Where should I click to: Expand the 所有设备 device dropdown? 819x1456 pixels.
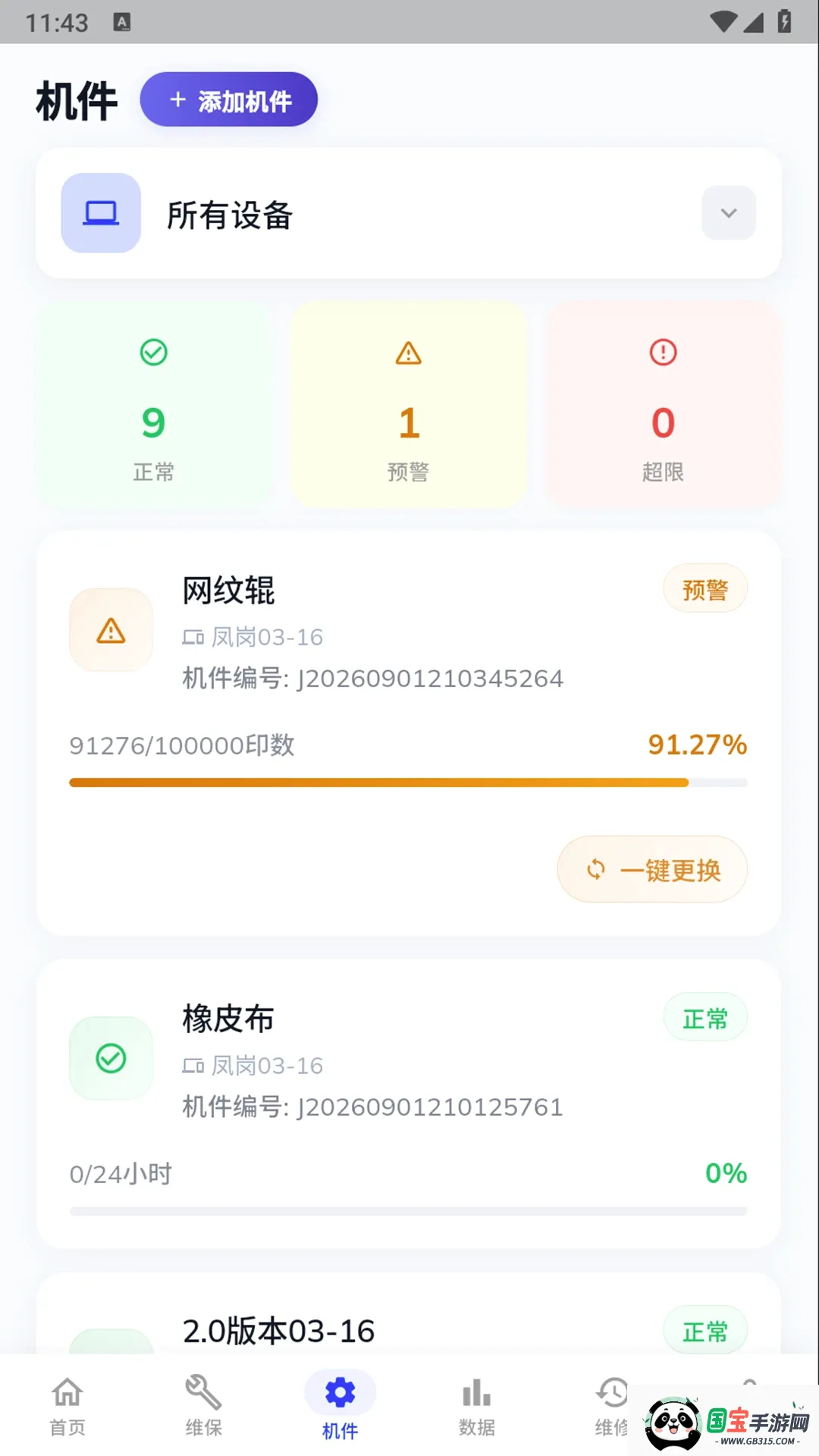728,213
